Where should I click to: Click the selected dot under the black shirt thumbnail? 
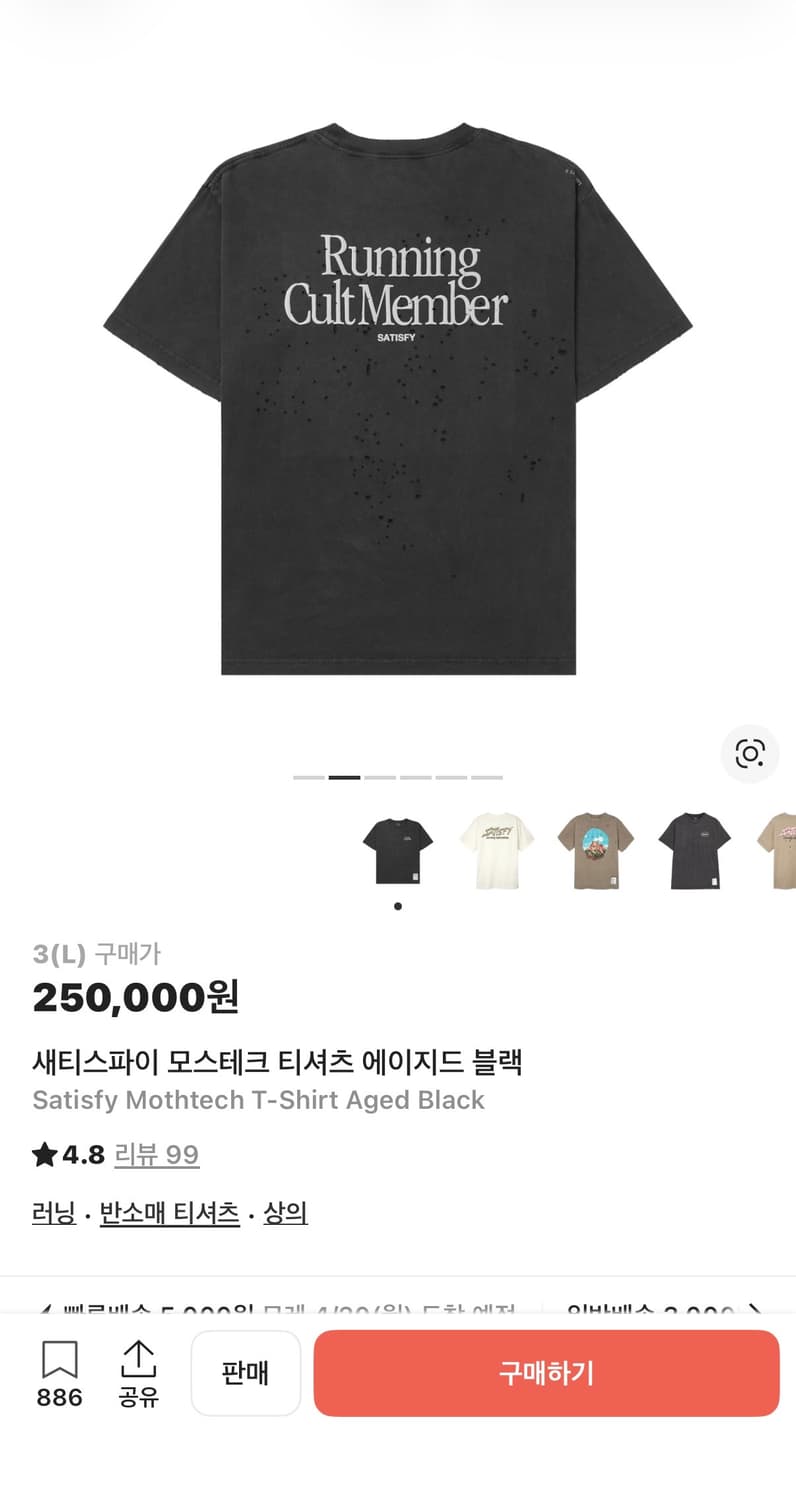pyautogui.click(x=397, y=906)
